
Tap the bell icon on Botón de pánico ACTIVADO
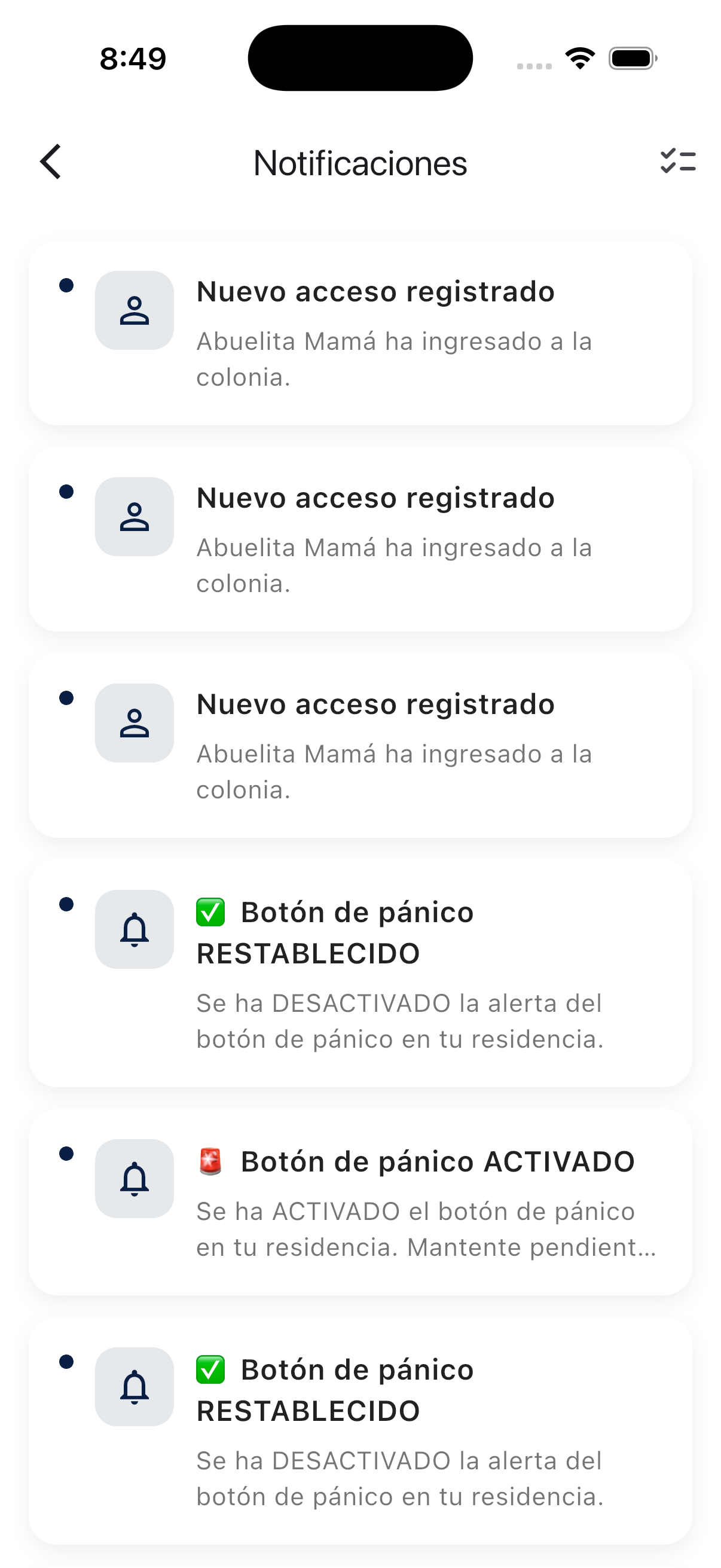[x=135, y=1179]
